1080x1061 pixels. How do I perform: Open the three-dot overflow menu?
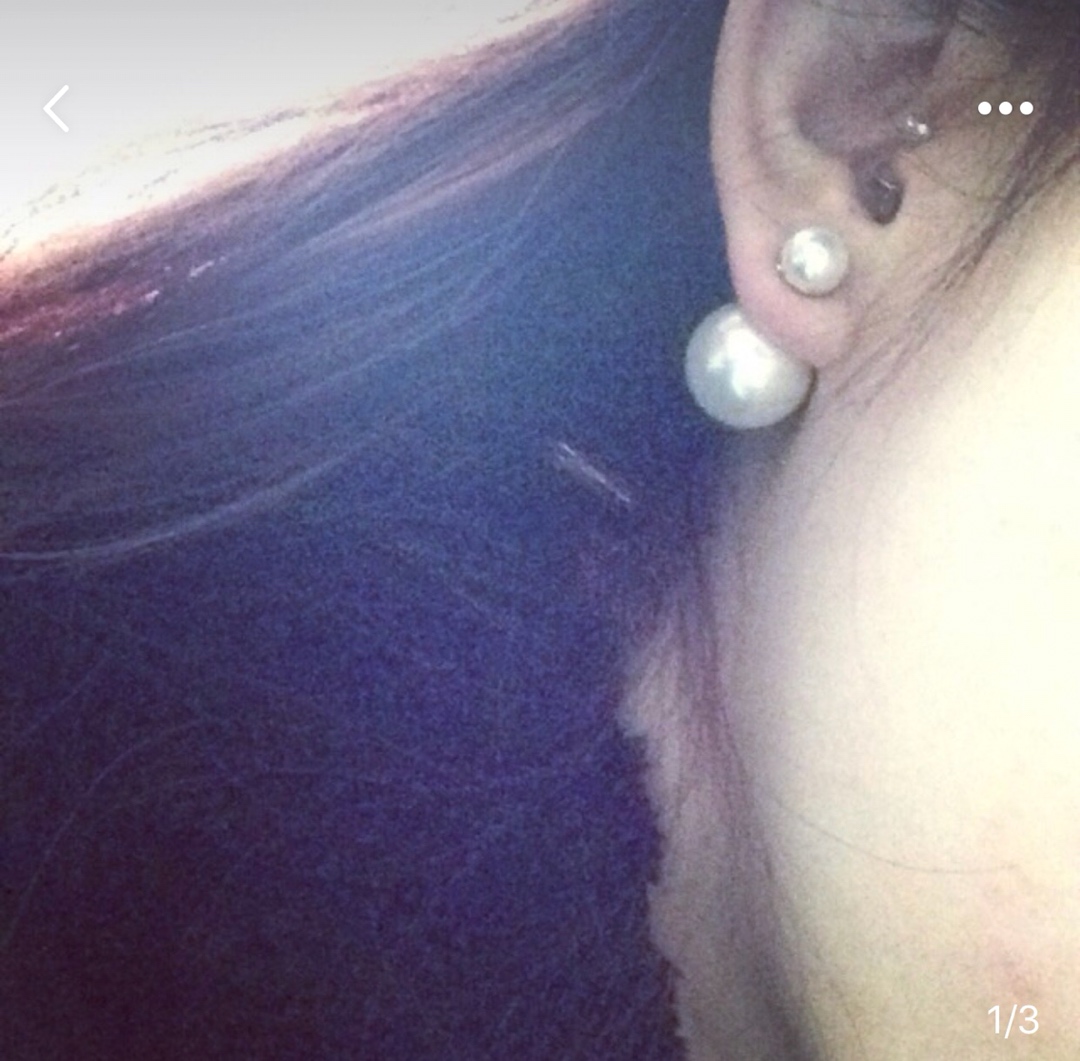[1005, 108]
